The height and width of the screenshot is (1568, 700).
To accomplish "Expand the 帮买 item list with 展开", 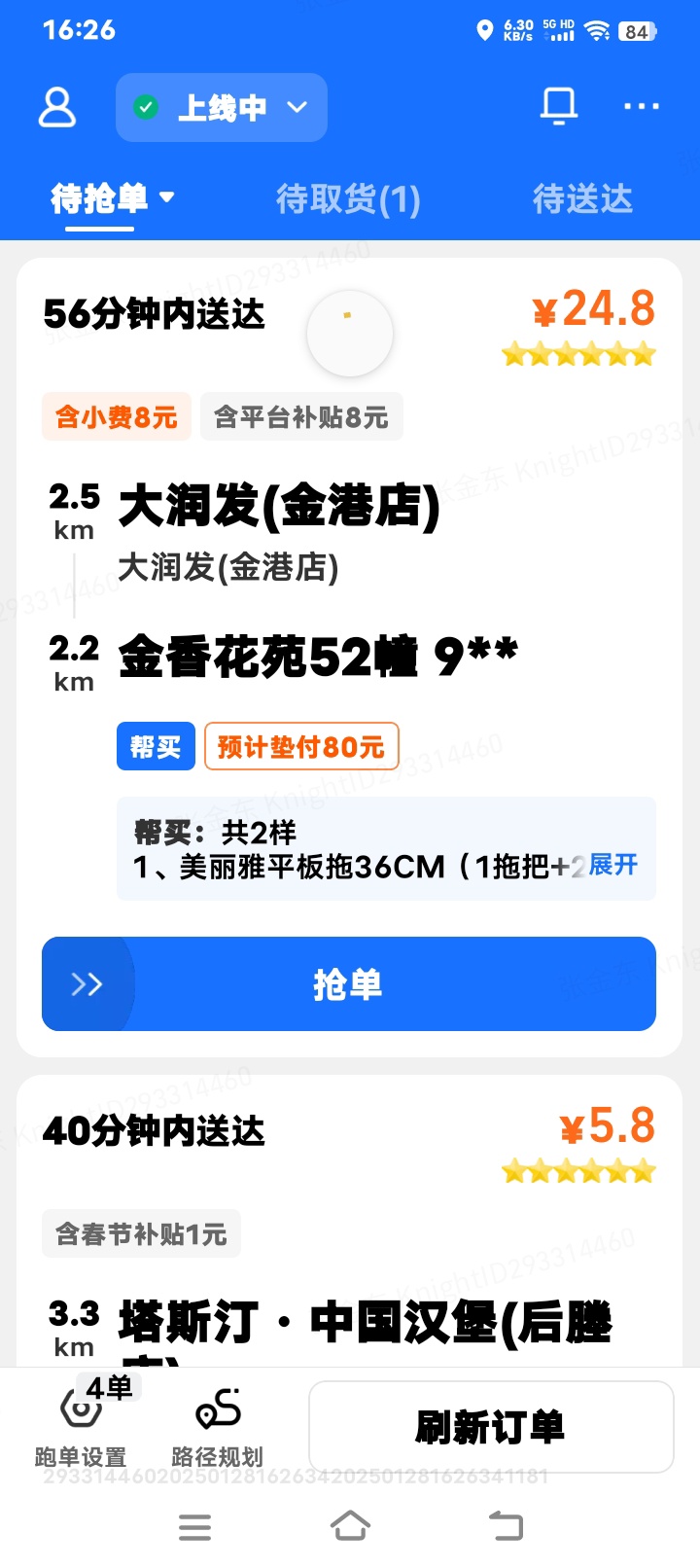I will [613, 864].
